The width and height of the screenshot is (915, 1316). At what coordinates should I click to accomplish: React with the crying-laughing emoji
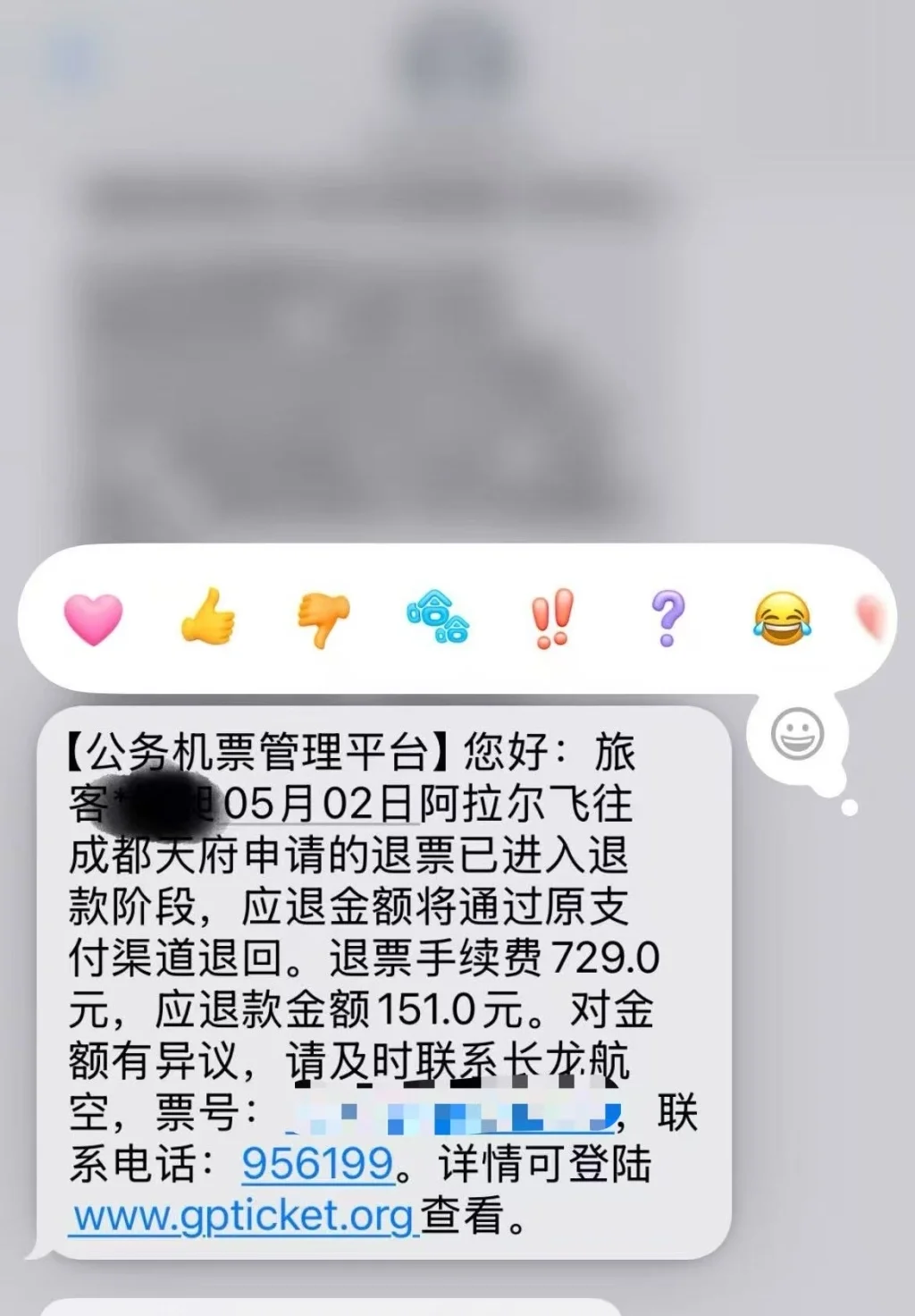coord(782,618)
